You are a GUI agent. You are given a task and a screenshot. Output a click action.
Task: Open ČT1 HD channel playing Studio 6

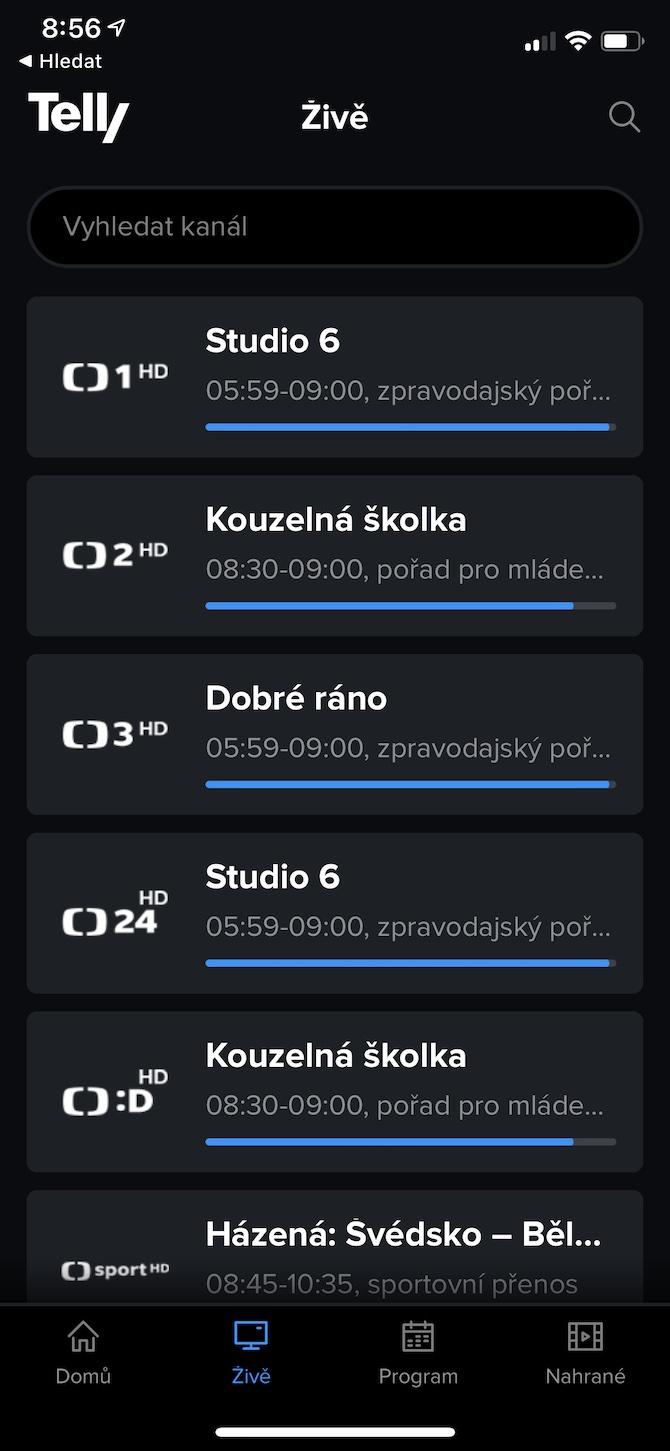(334, 377)
